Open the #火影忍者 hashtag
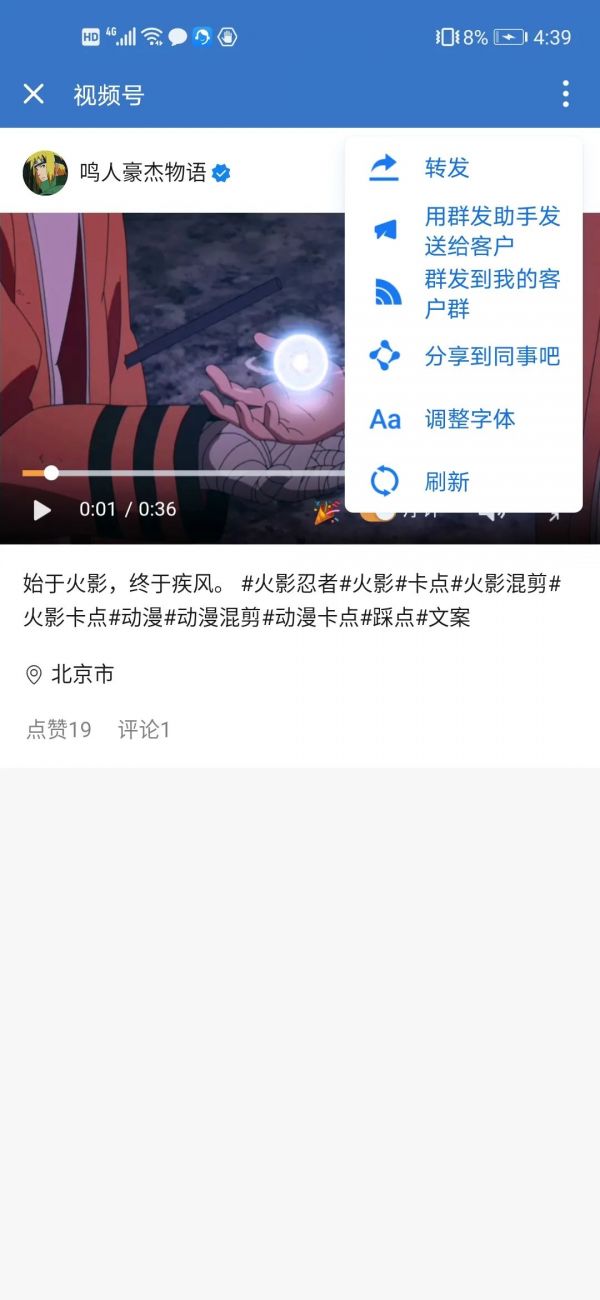 coord(290,585)
